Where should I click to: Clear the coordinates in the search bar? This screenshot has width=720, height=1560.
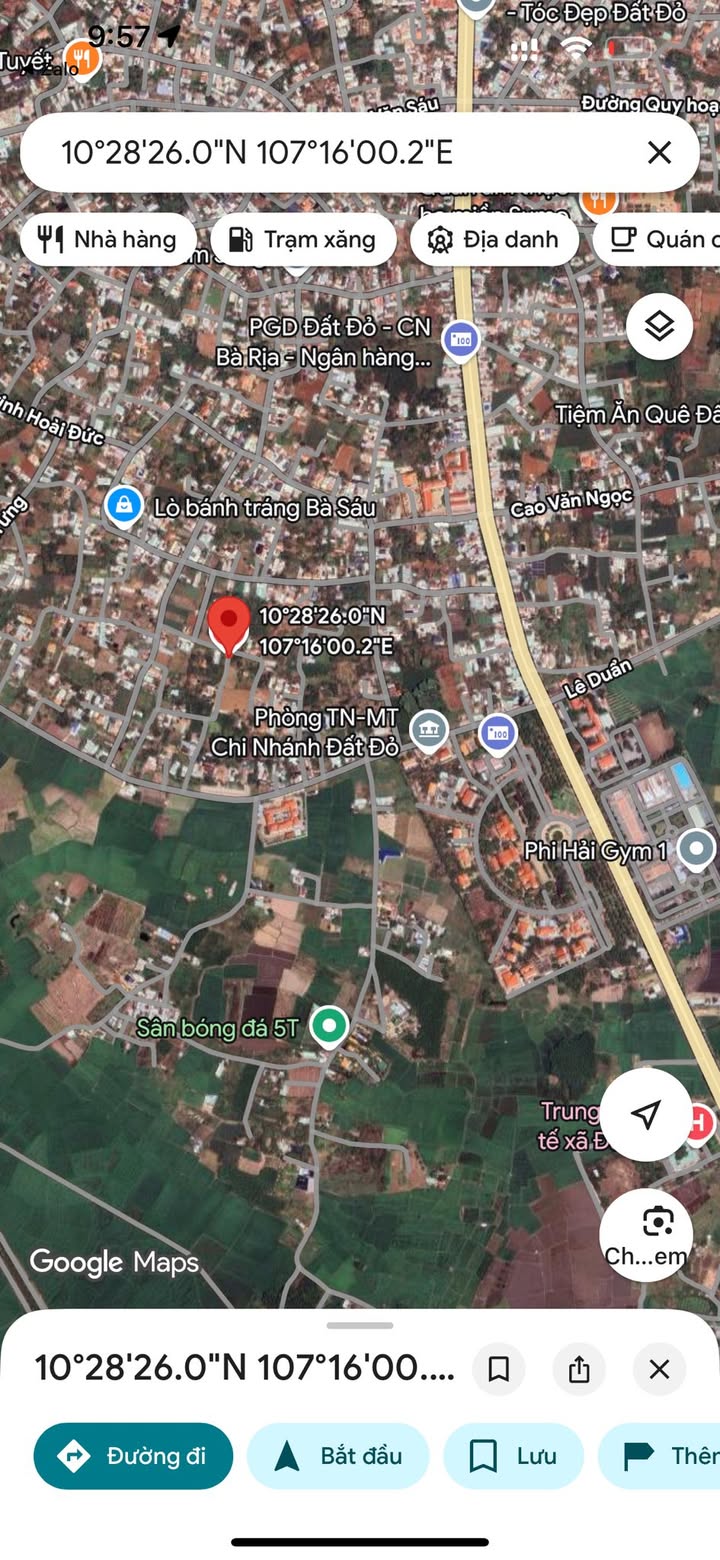(659, 152)
